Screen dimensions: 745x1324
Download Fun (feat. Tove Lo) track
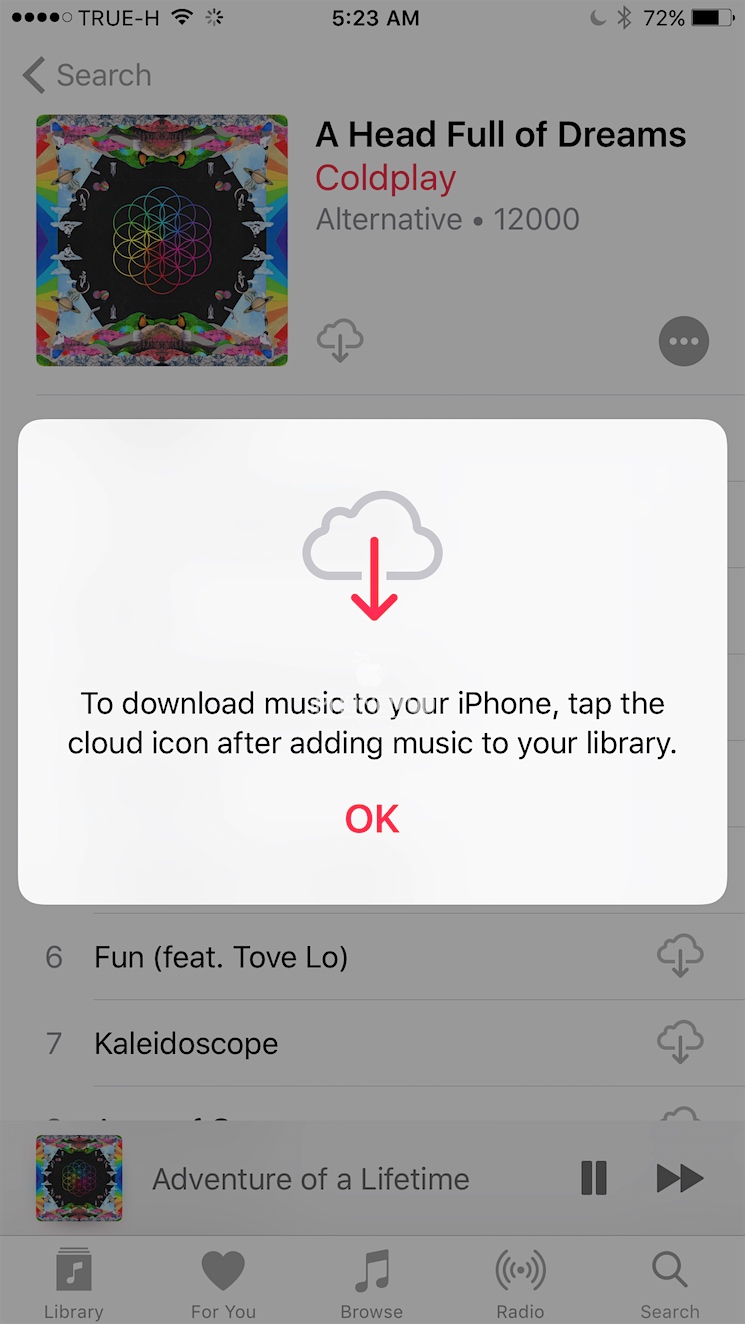[x=680, y=957]
